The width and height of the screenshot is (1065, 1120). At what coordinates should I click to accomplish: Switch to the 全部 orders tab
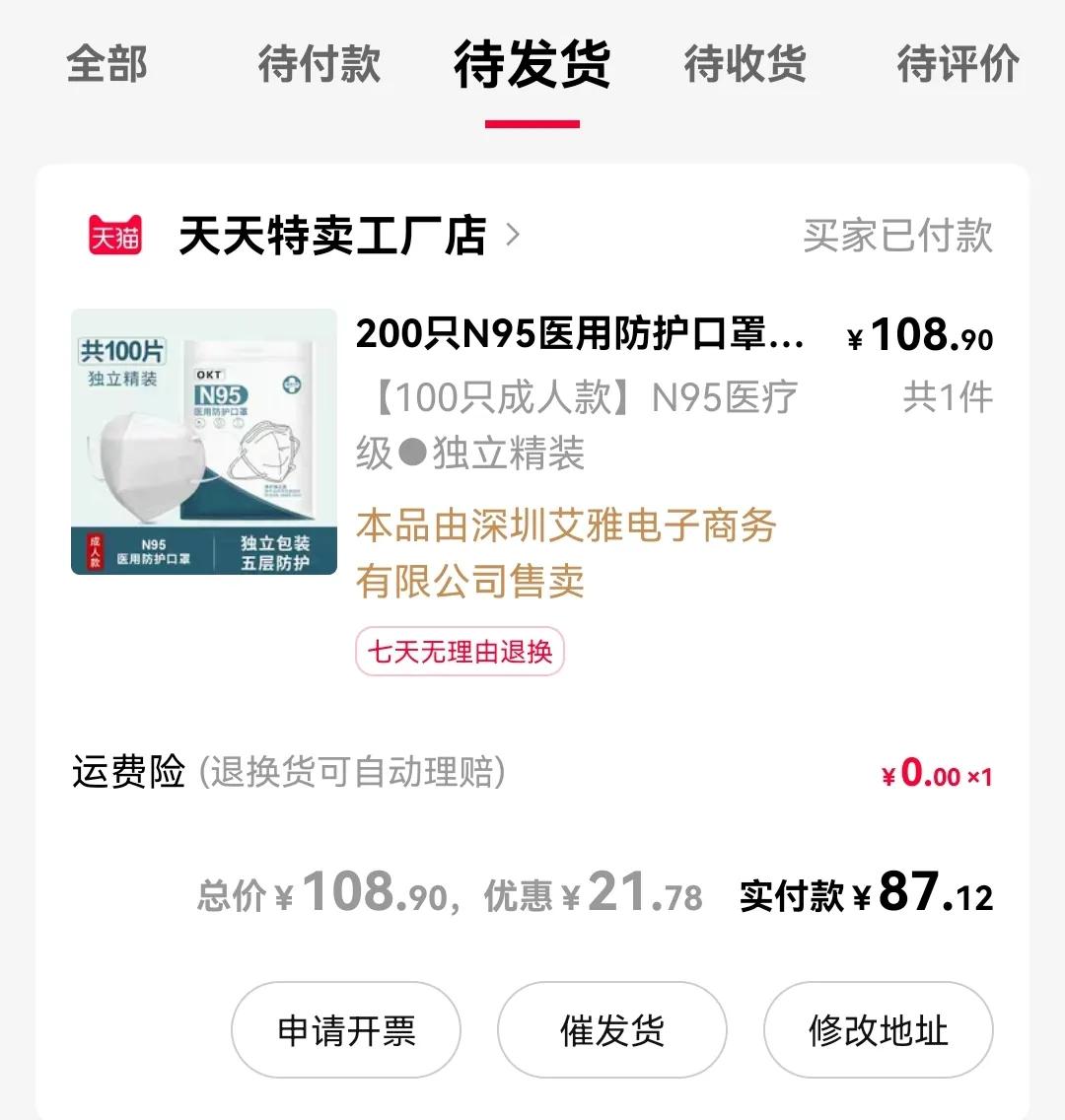(106, 63)
